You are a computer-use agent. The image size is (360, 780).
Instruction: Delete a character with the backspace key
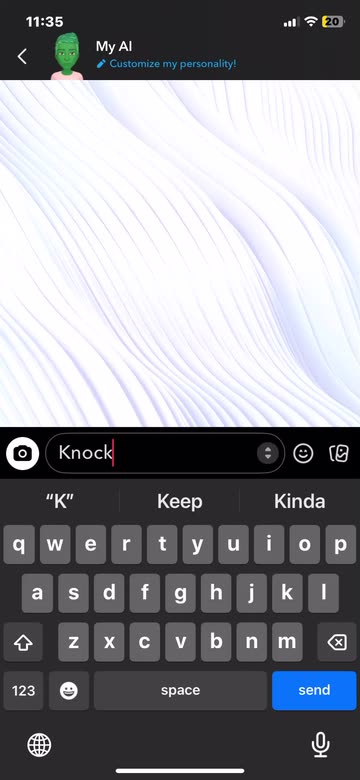pyautogui.click(x=337, y=642)
